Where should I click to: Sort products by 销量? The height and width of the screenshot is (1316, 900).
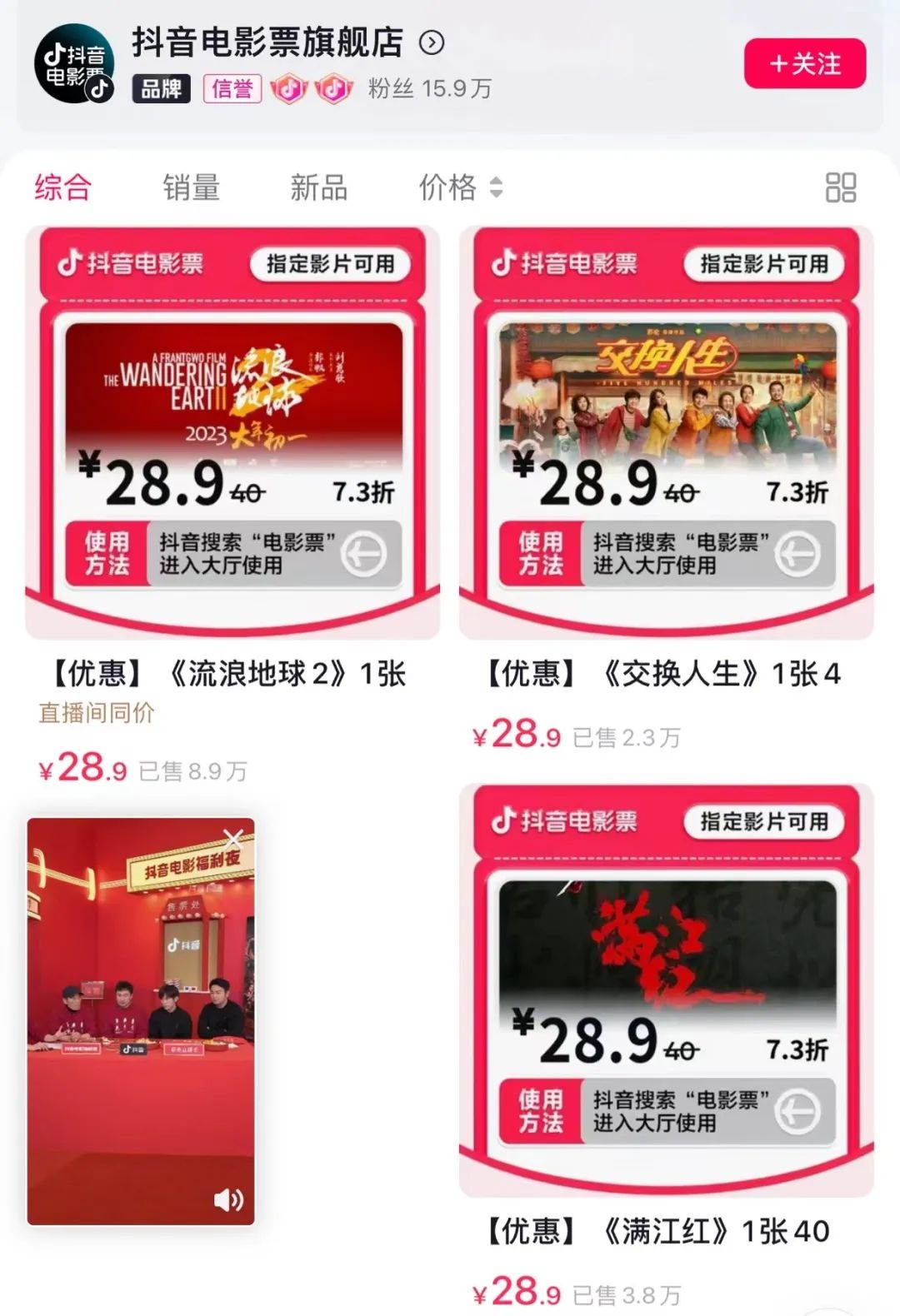191,187
